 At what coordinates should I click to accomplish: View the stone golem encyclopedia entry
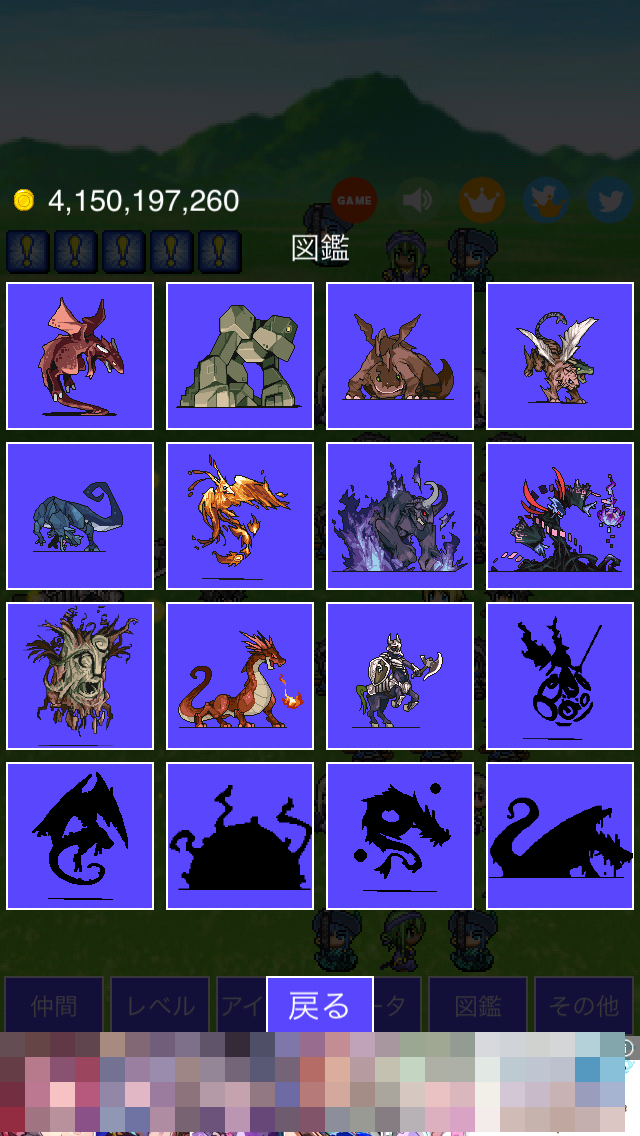click(240, 356)
